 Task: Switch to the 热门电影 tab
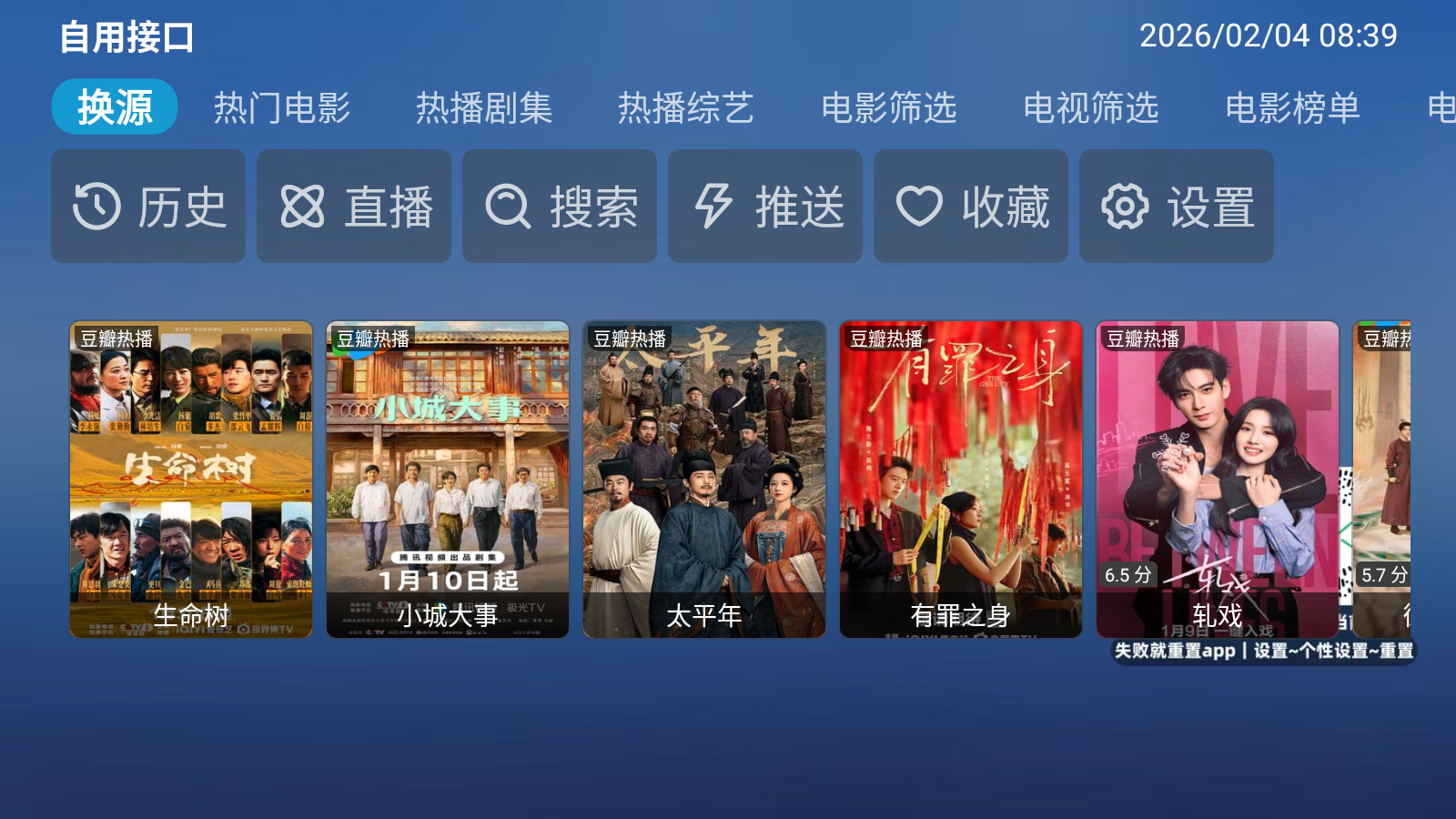pyautogui.click(x=281, y=107)
